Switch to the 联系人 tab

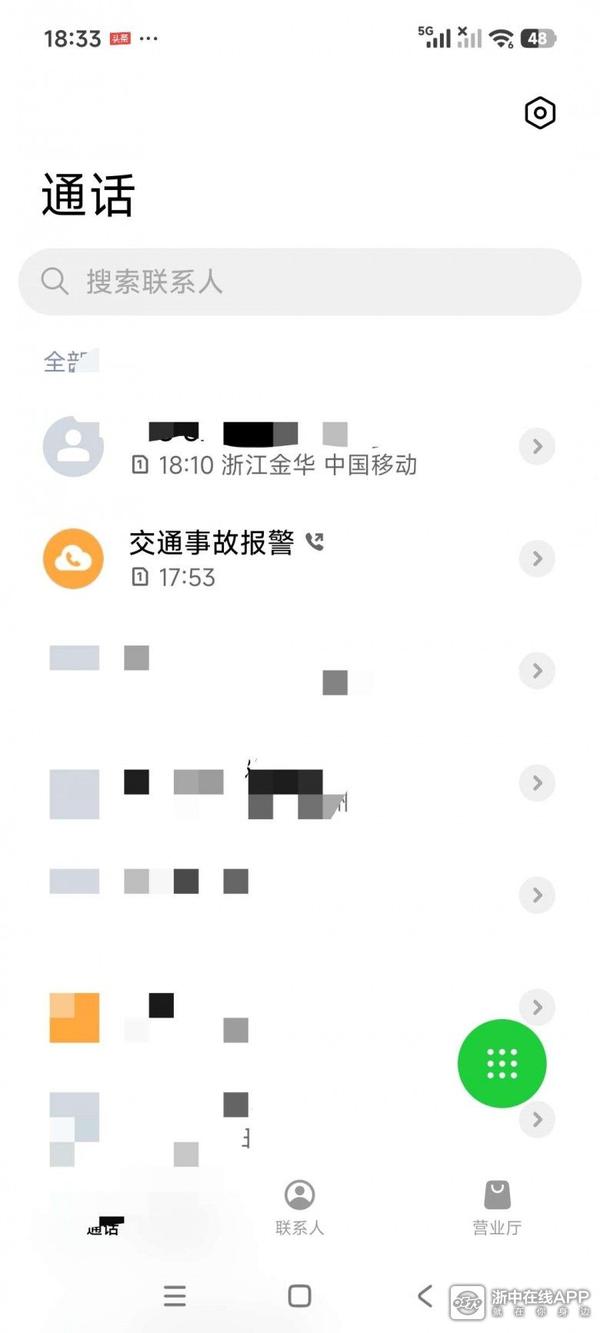299,1207
